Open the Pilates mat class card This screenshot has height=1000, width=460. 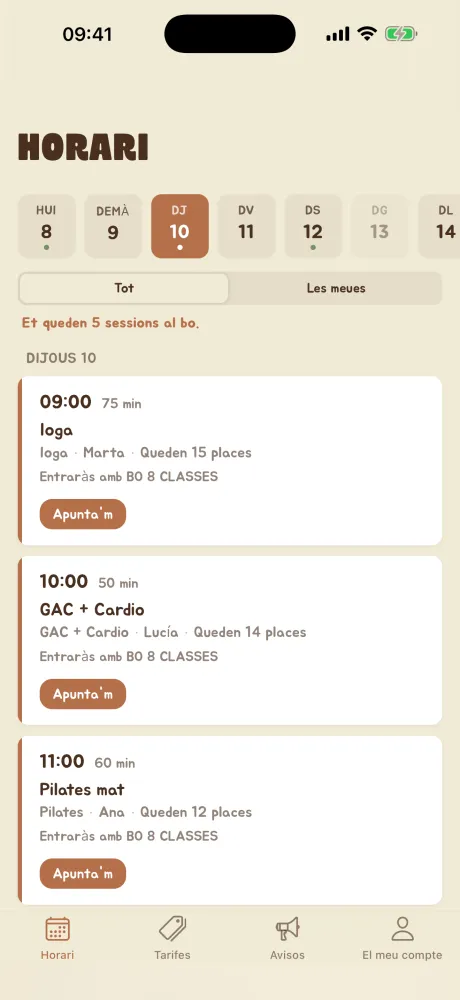230,820
